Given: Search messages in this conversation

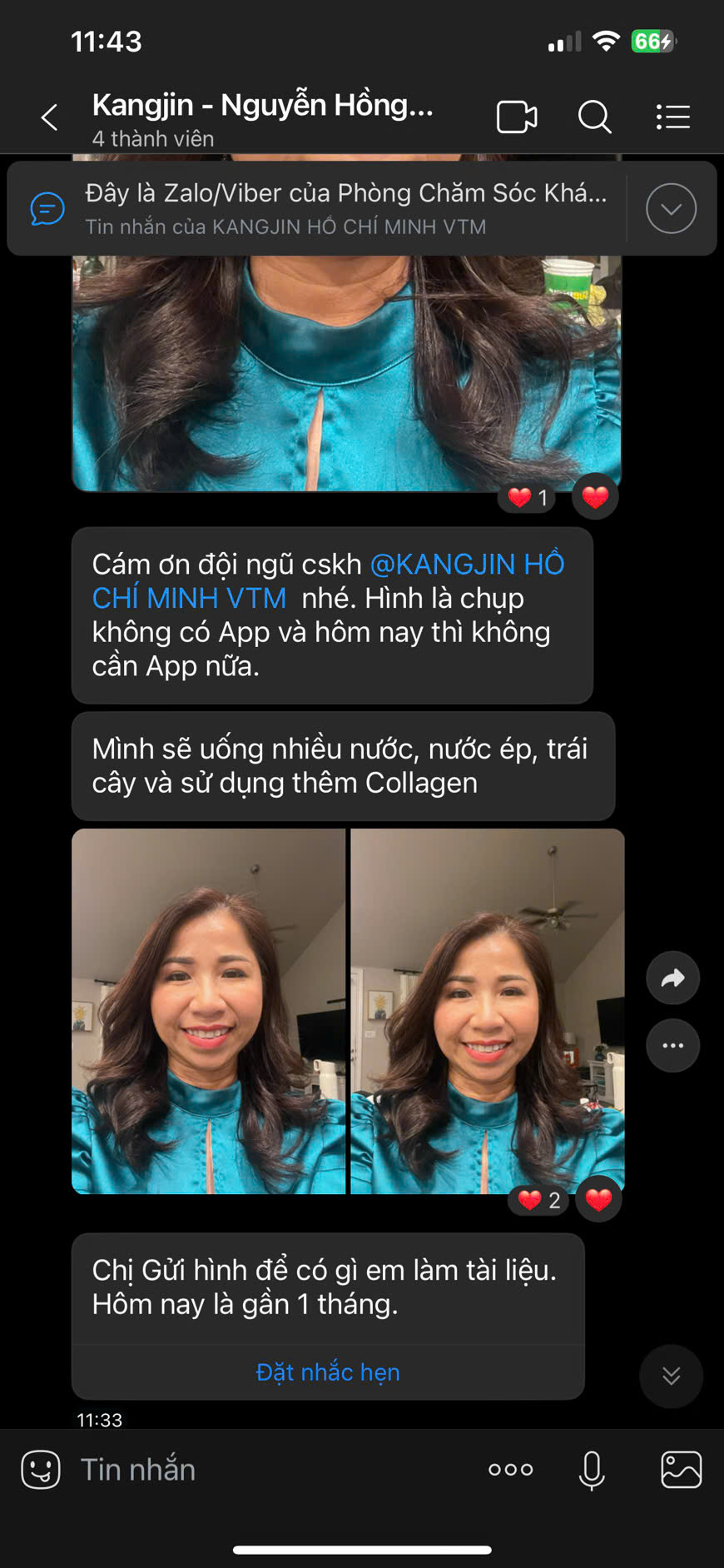Looking at the screenshot, I should [x=594, y=117].
